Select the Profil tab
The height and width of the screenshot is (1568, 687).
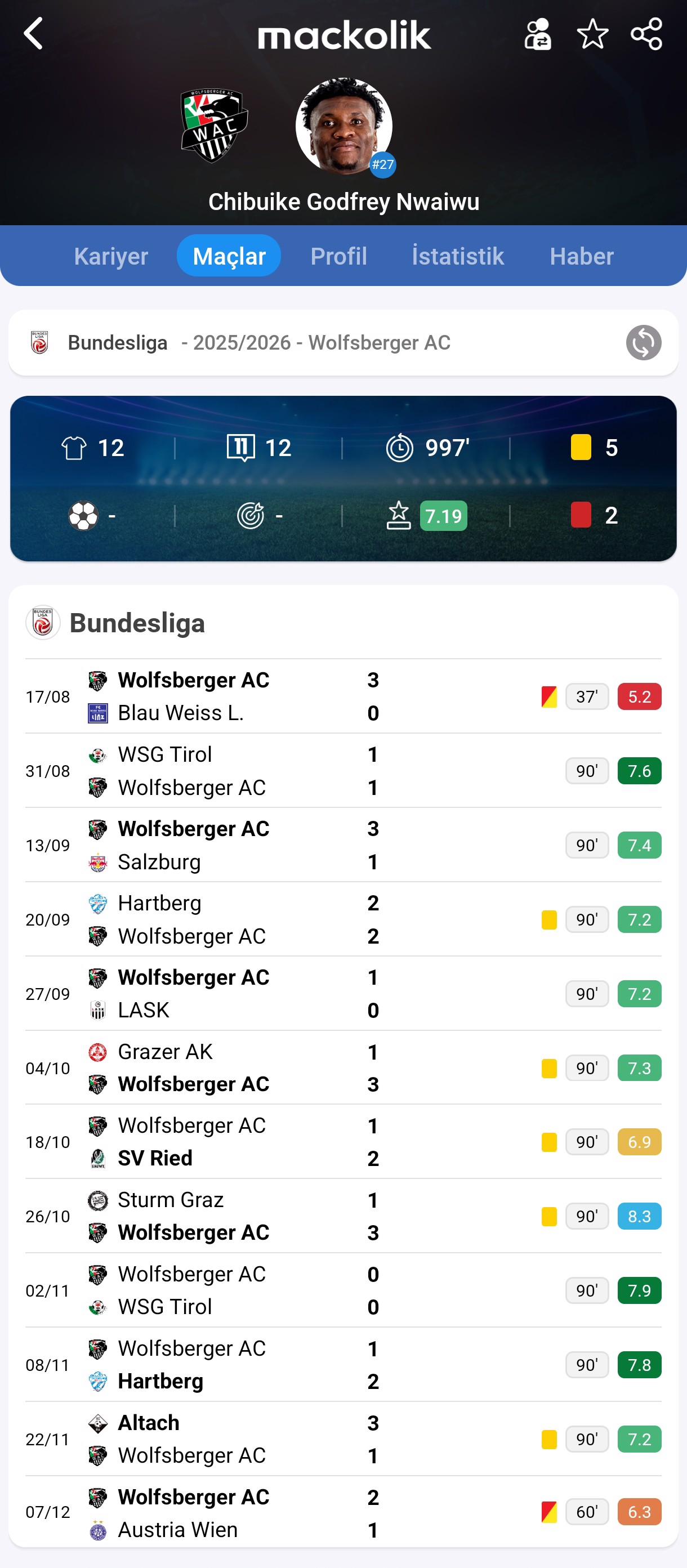tap(338, 256)
